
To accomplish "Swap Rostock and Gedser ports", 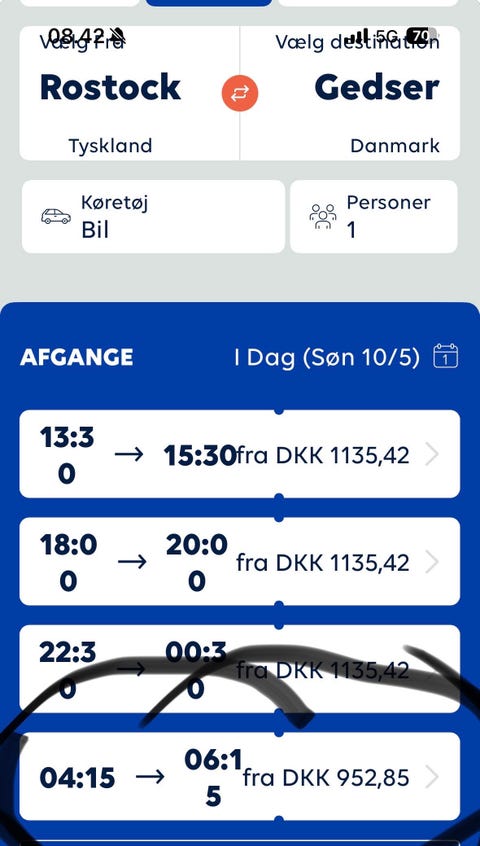I will point(240,93).
